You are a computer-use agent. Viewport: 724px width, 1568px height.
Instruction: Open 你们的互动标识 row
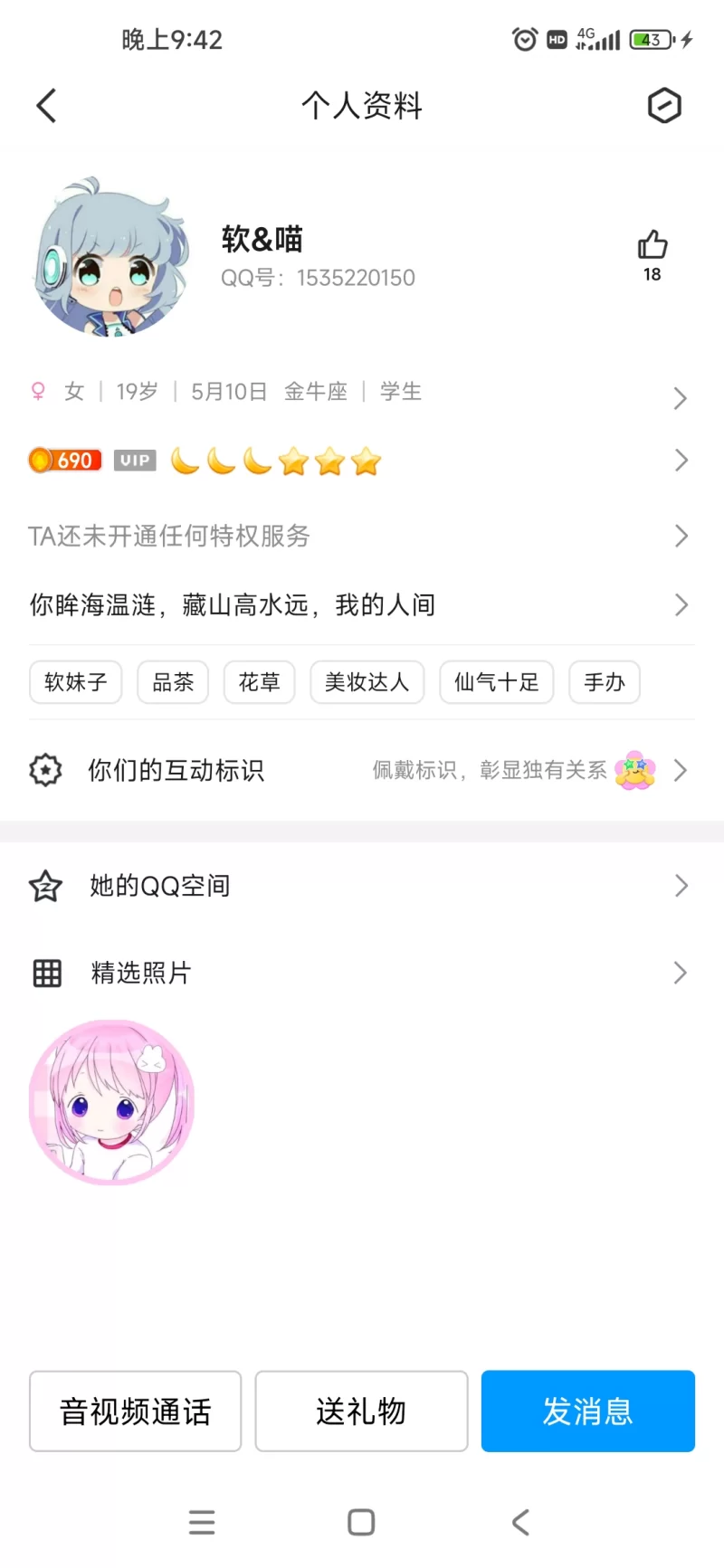click(x=362, y=770)
